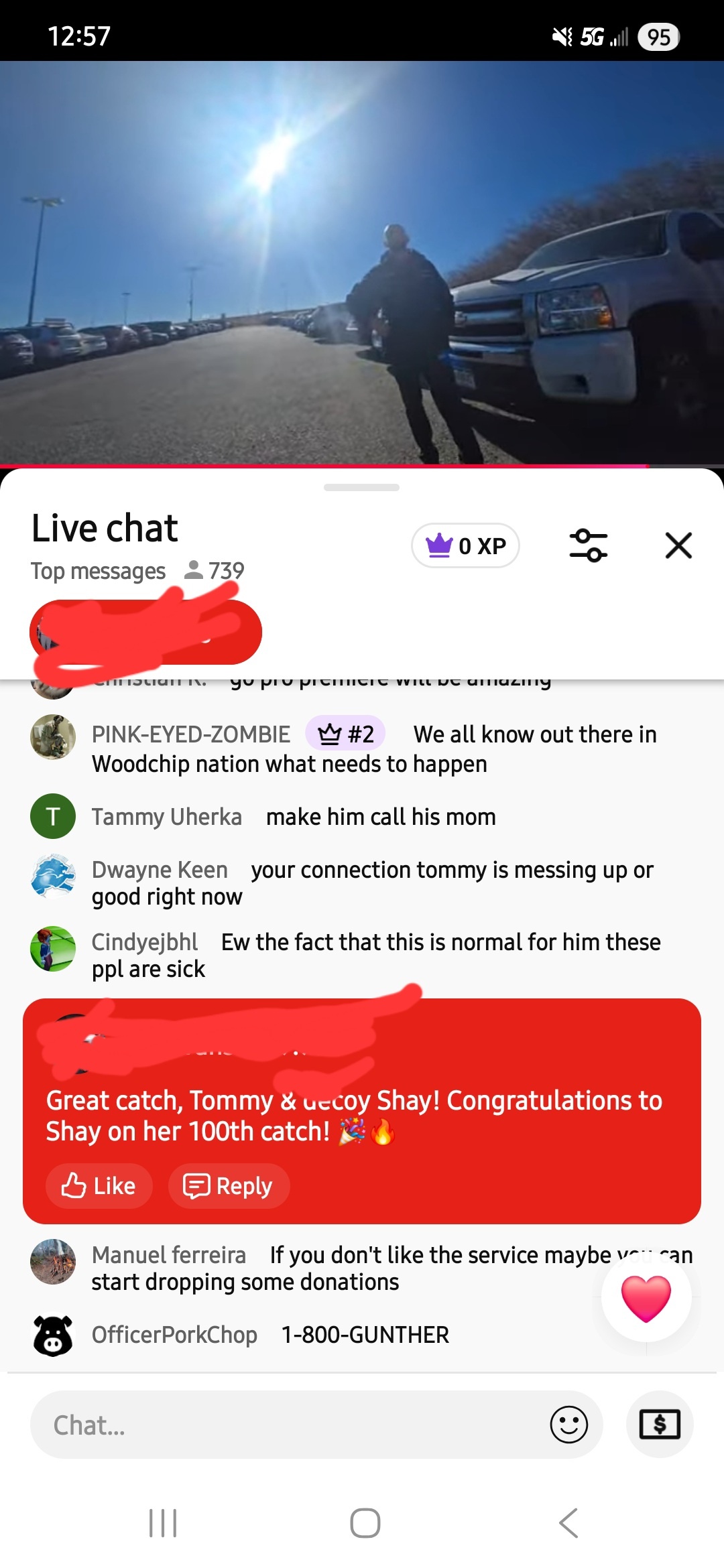Open the Super Chat dollar button

coord(660,1425)
